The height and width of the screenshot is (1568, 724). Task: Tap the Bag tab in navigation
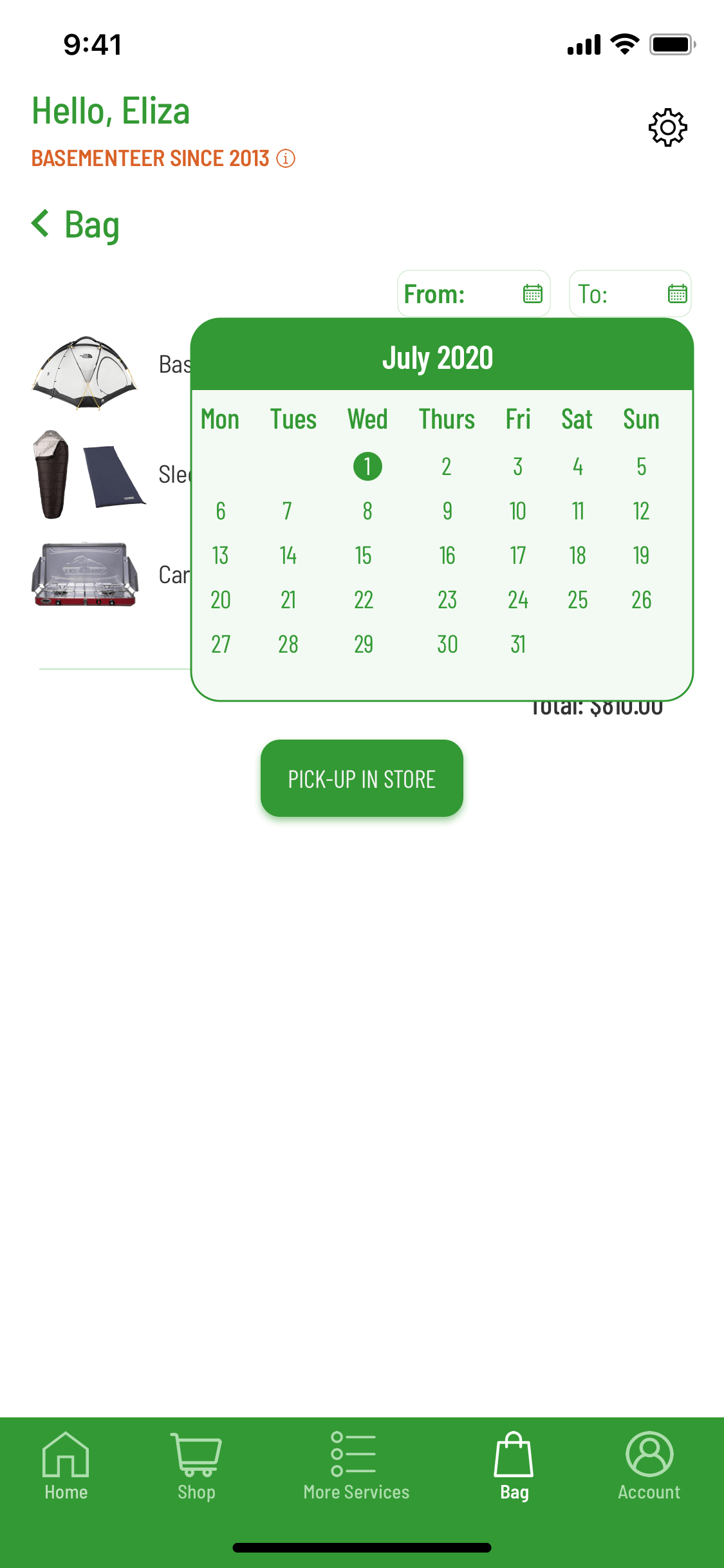pyautogui.click(x=514, y=1466)
